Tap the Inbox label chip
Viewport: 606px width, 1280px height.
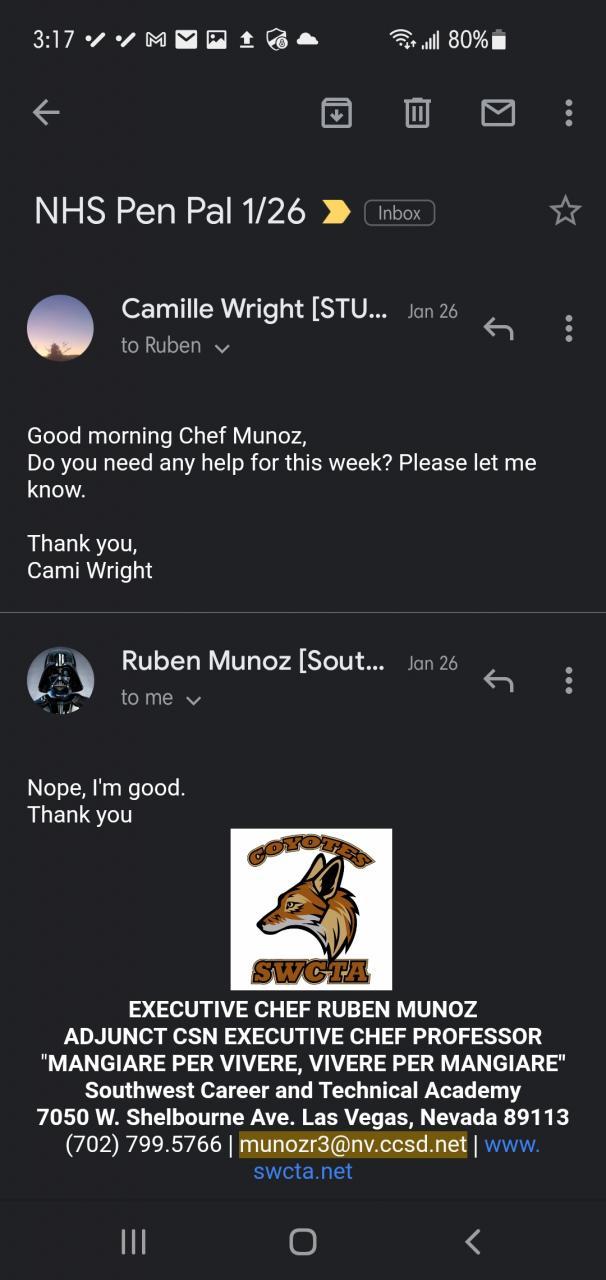[399, 213]
